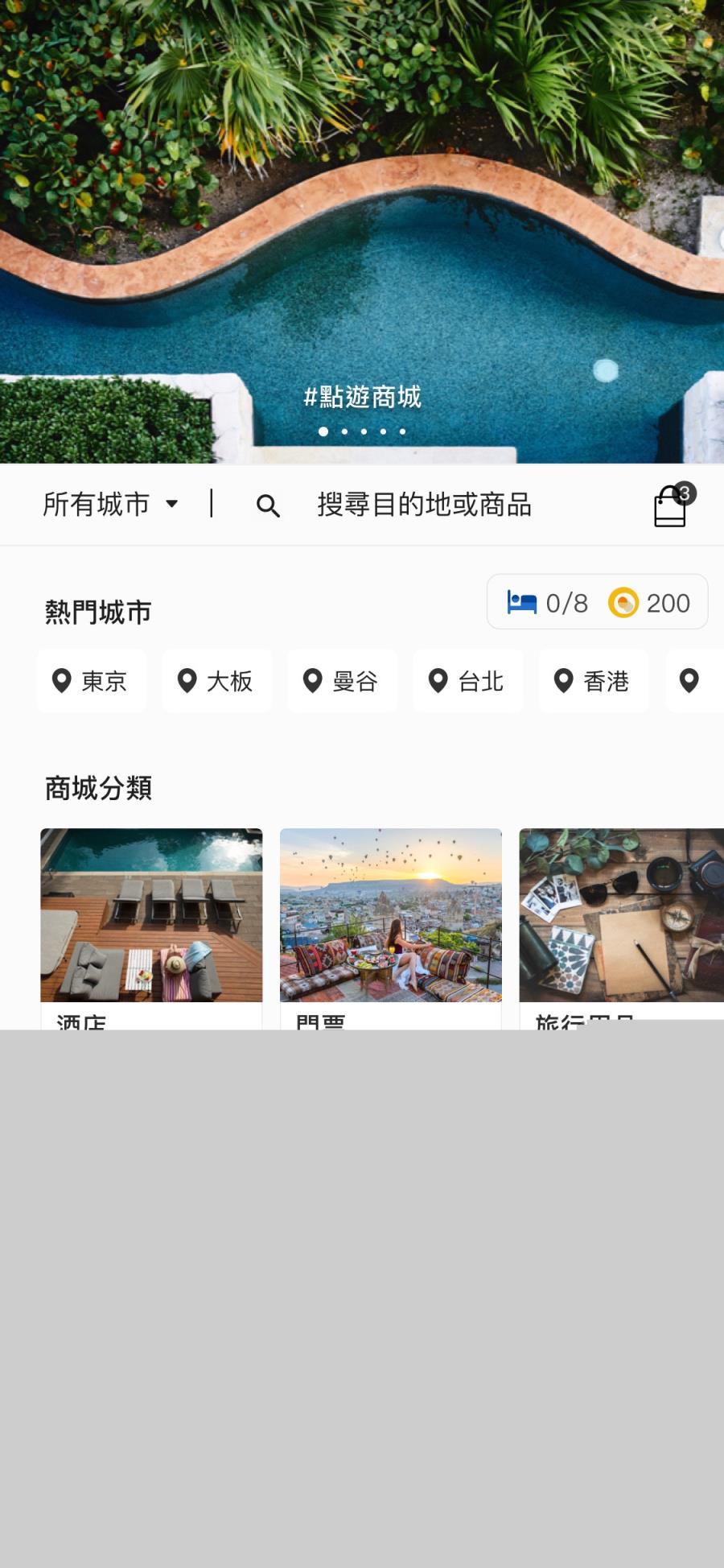Image resolution: width=724 pixels, height=1568 pixels.
Task: Click the 搜尋目的地或商品 search field
Action: point(426,505)
